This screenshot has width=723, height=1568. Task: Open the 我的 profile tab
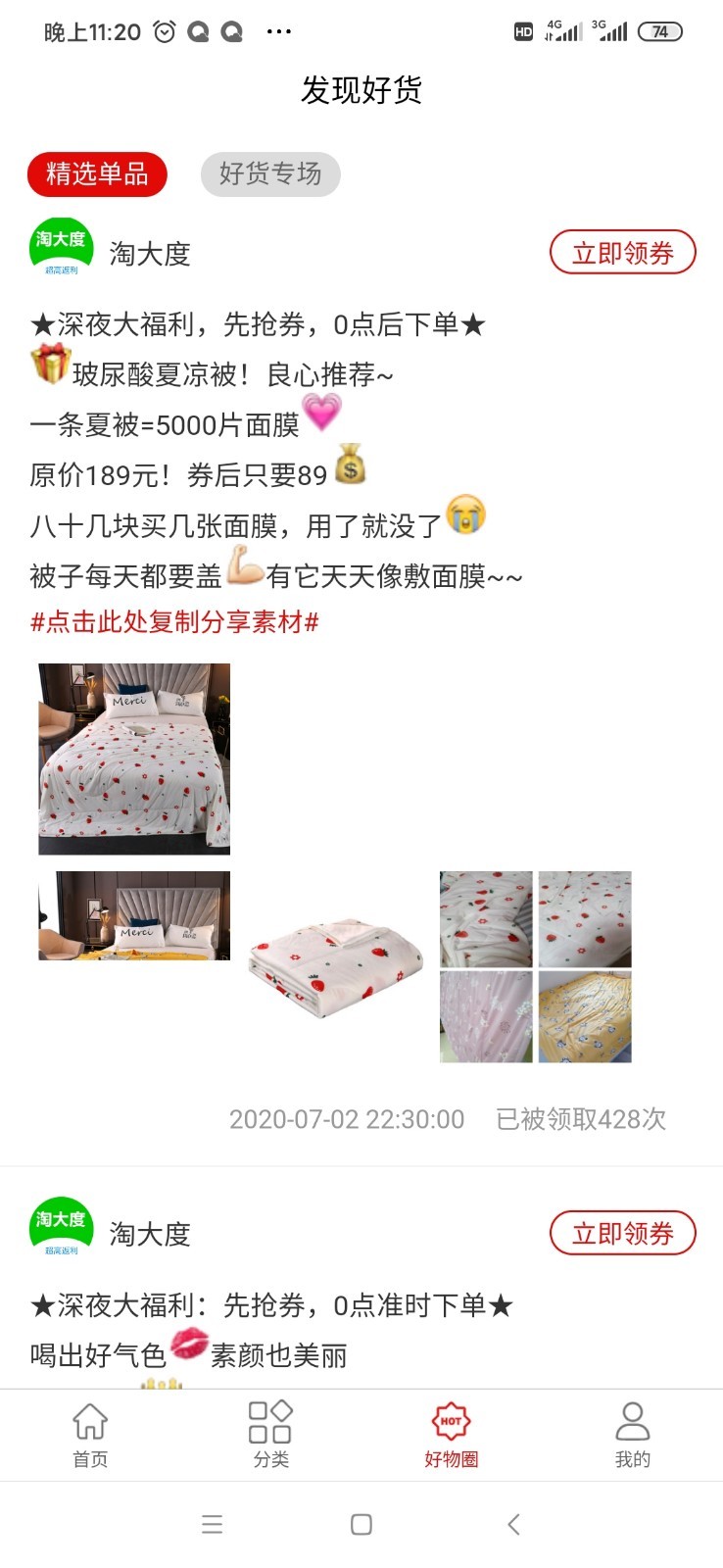(632, 1434)
